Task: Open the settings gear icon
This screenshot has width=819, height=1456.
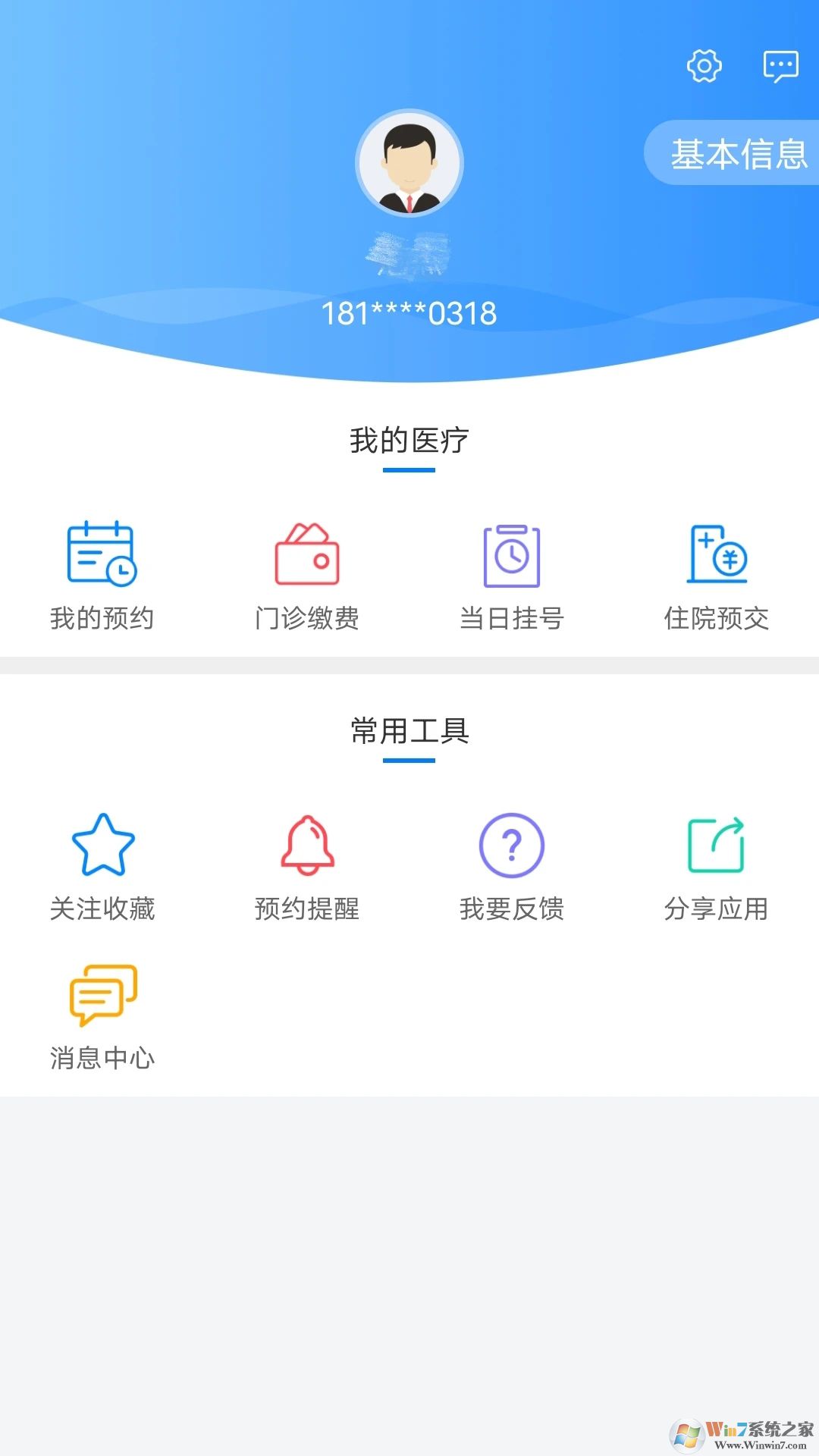Action: tap(704, 65)
